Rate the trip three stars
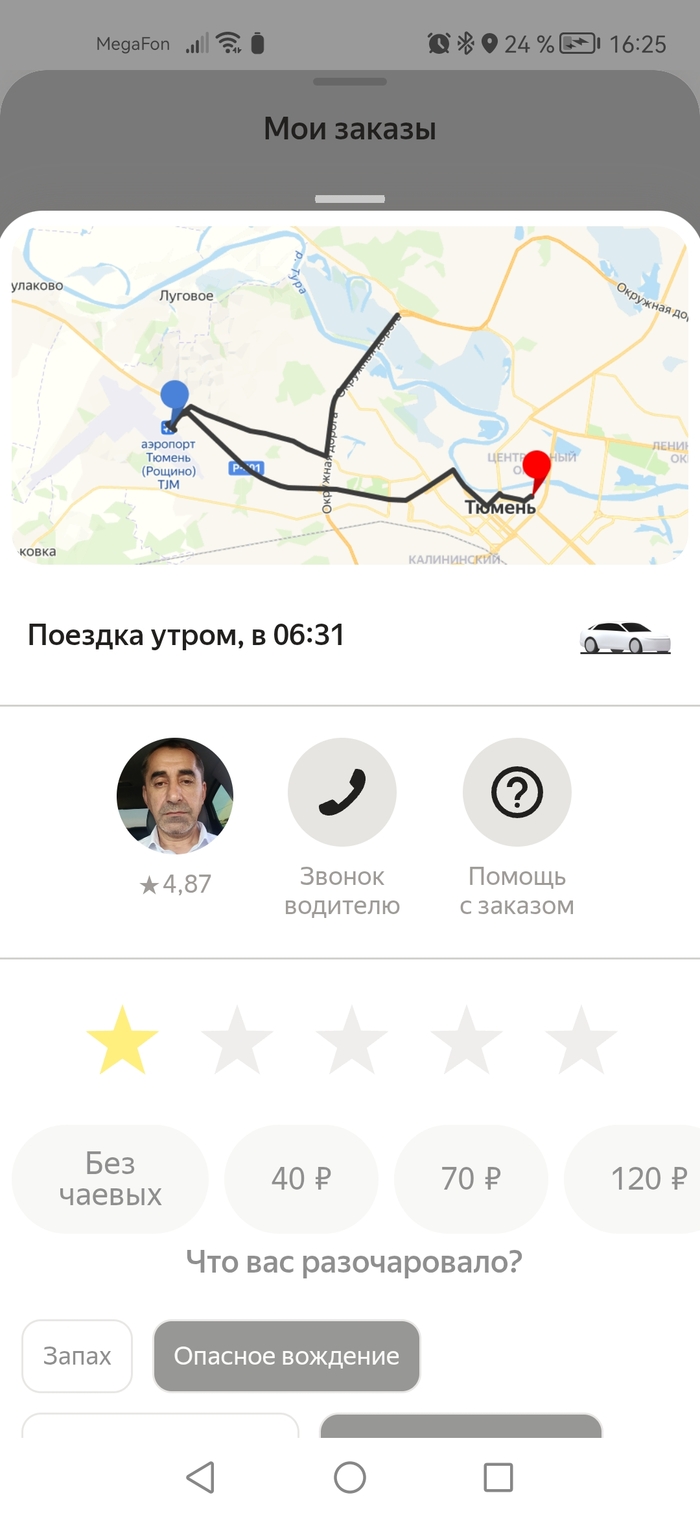Screen dimensions: 700x1517 pos(352,1040)
